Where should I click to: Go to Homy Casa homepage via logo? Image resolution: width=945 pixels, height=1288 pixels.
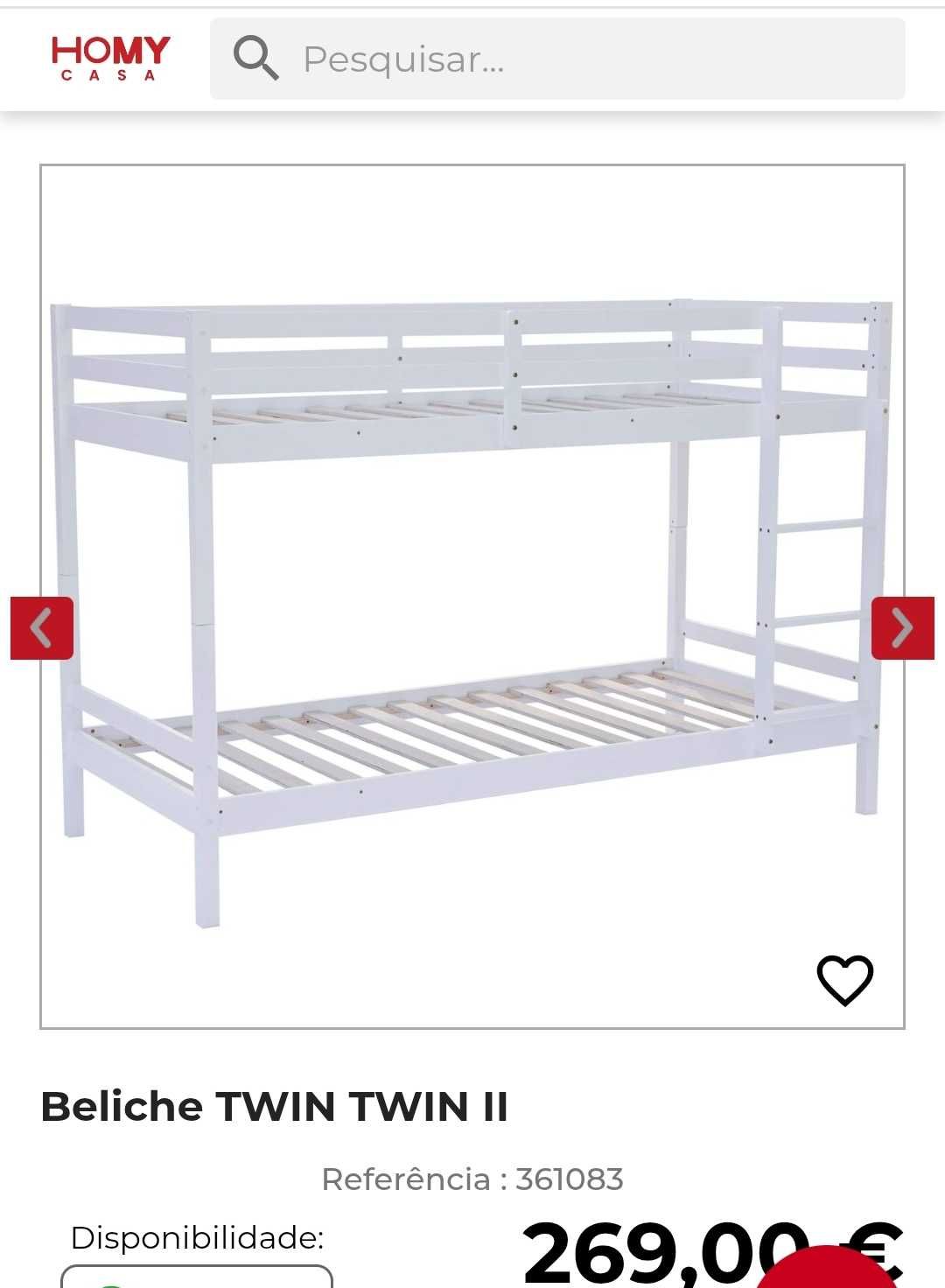[110, 59]
